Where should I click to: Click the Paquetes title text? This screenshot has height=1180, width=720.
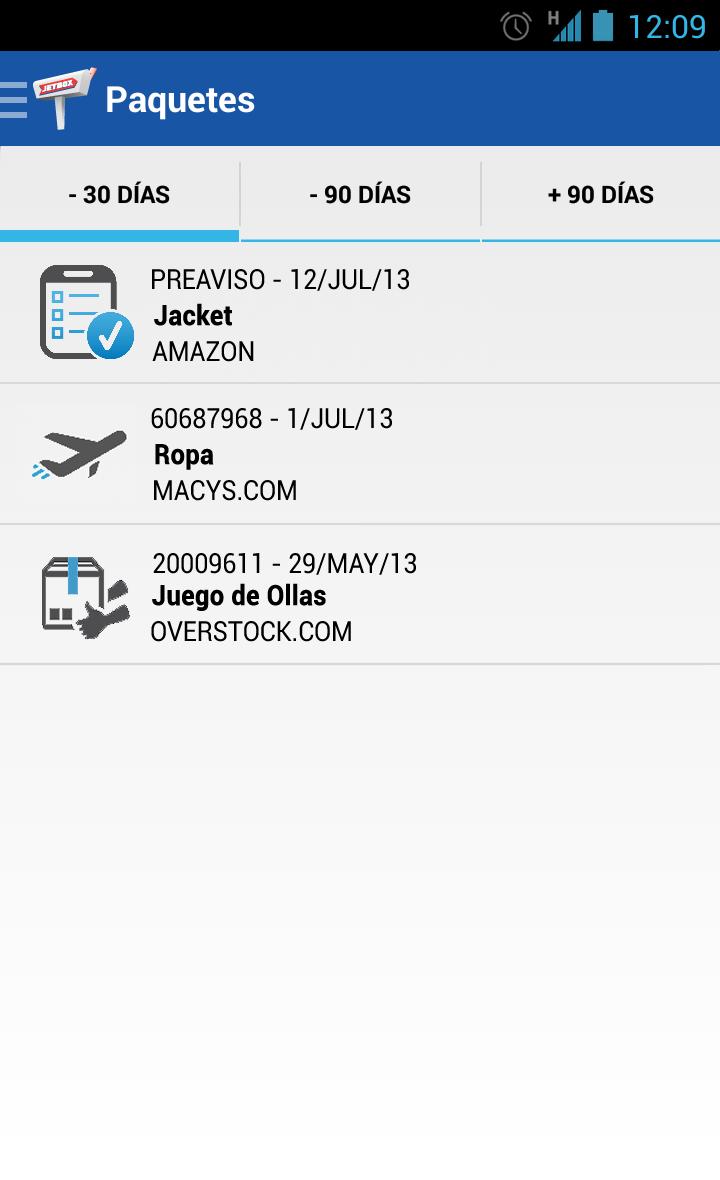point(183,99)
